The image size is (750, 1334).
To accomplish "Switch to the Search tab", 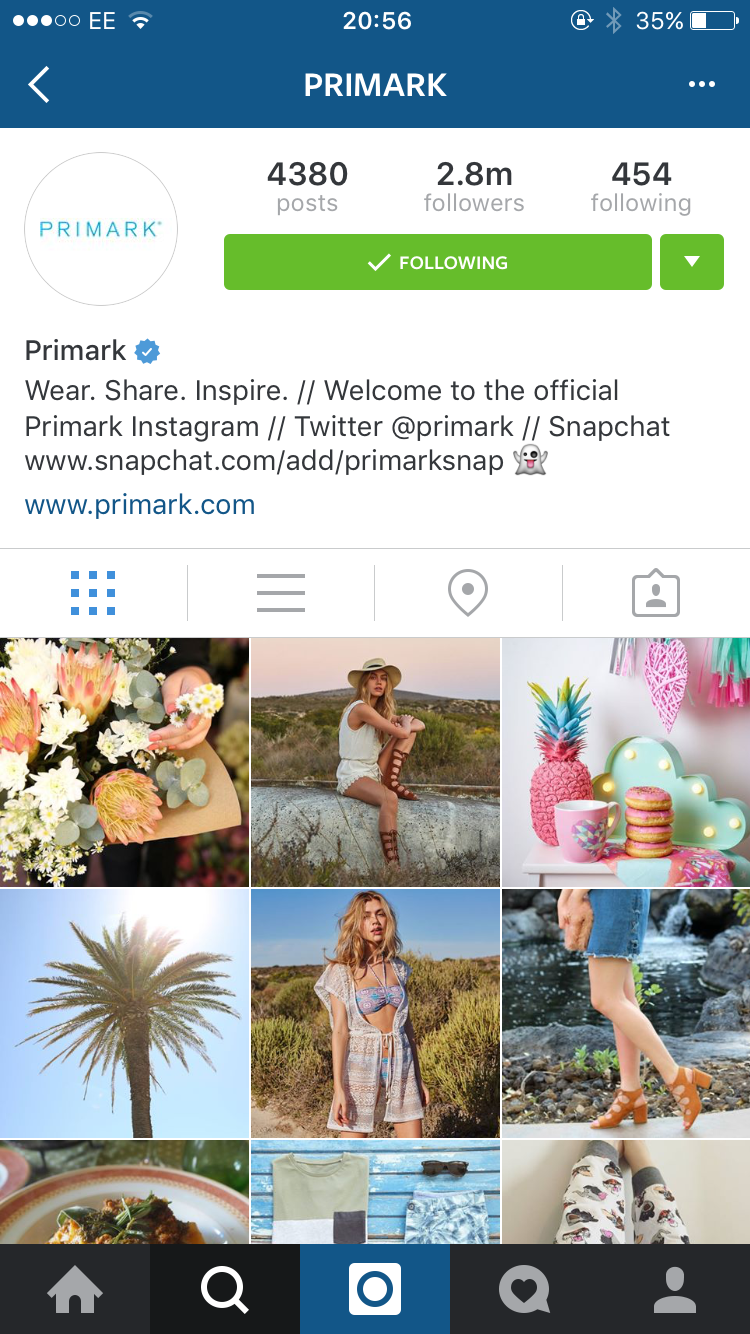I will 225,1289.
